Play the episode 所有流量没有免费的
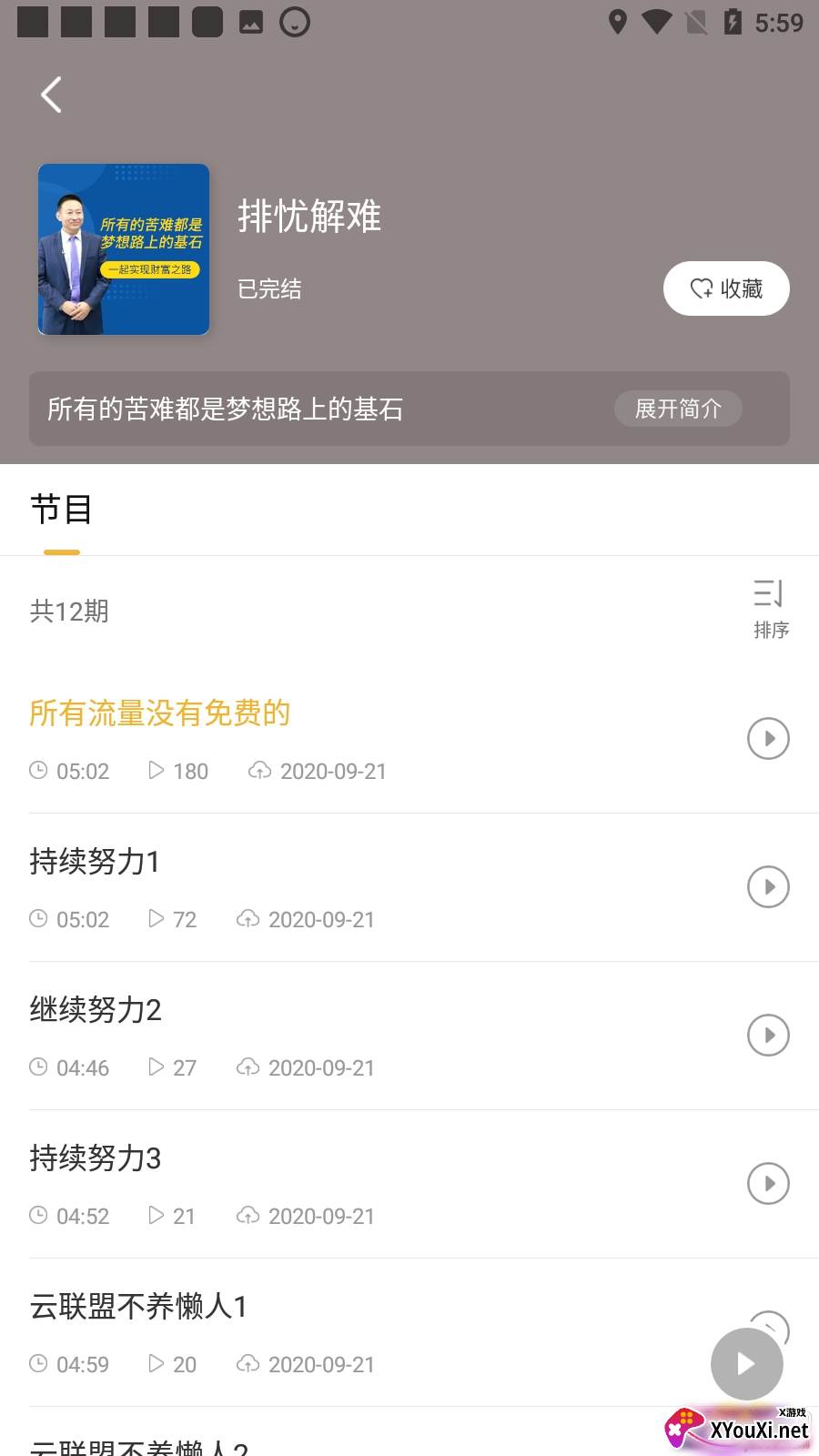This screenshot has width=819, height=1456. pyautogui.click(x=768, y=738)
